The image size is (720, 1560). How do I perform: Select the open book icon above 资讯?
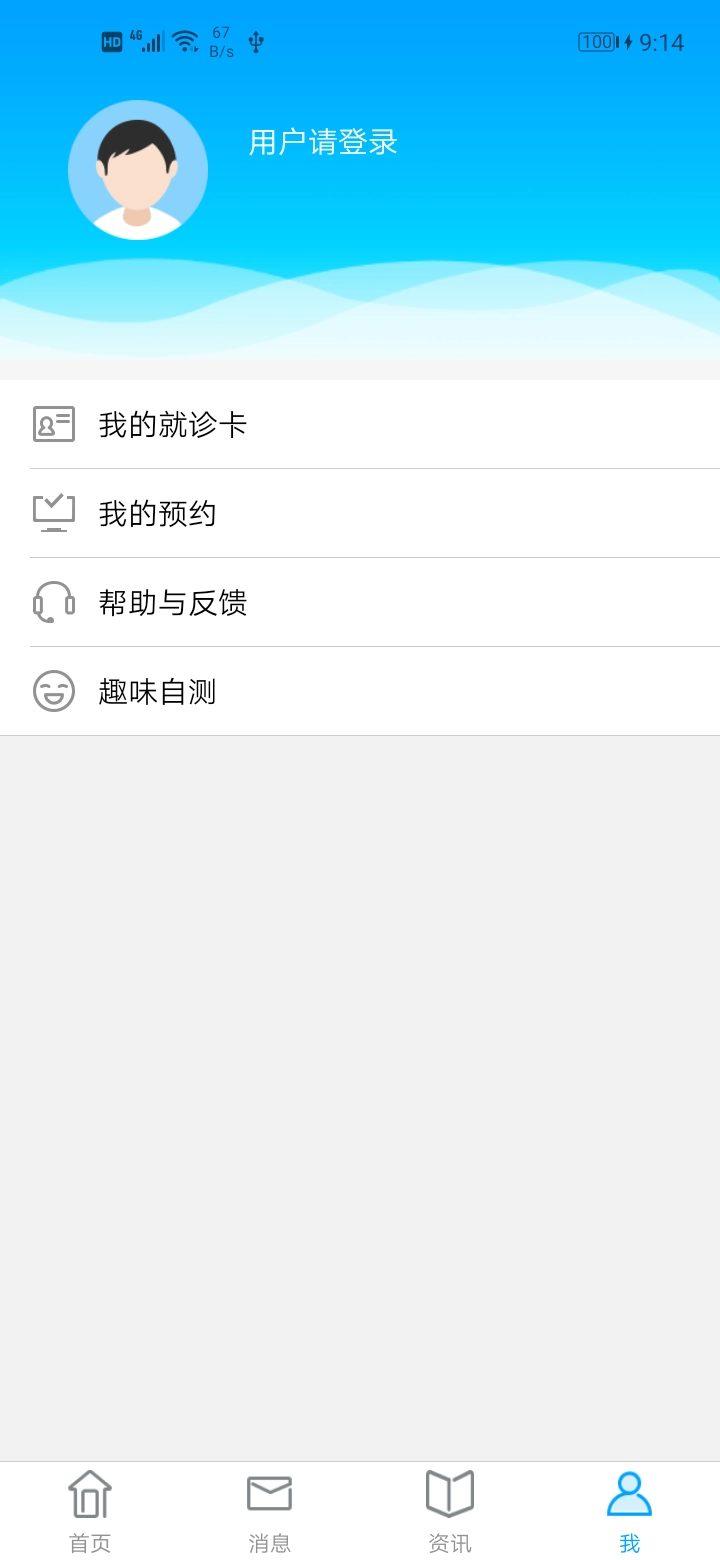click(x=449, y=1492)
